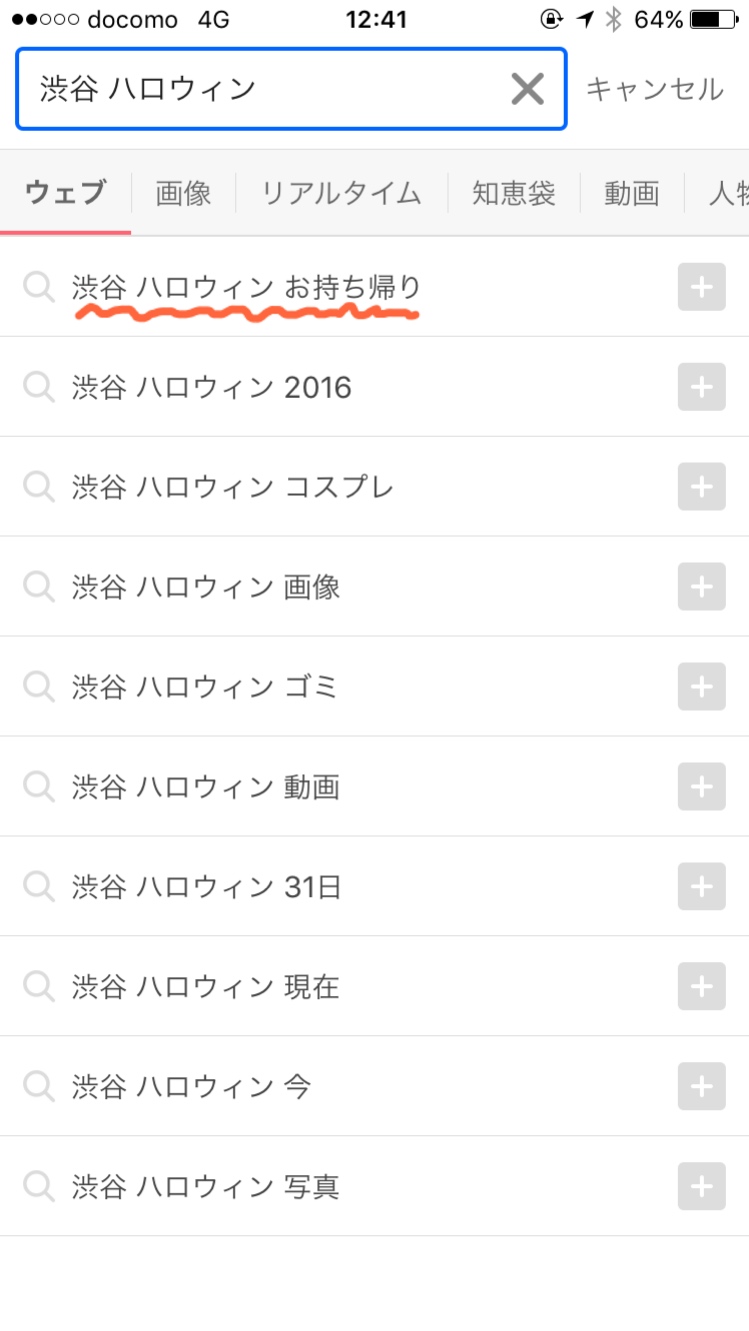
Task: Edit the search field containing 渋谷 ハロウィン
Action: pyautogui.click(x=291, y=89)
